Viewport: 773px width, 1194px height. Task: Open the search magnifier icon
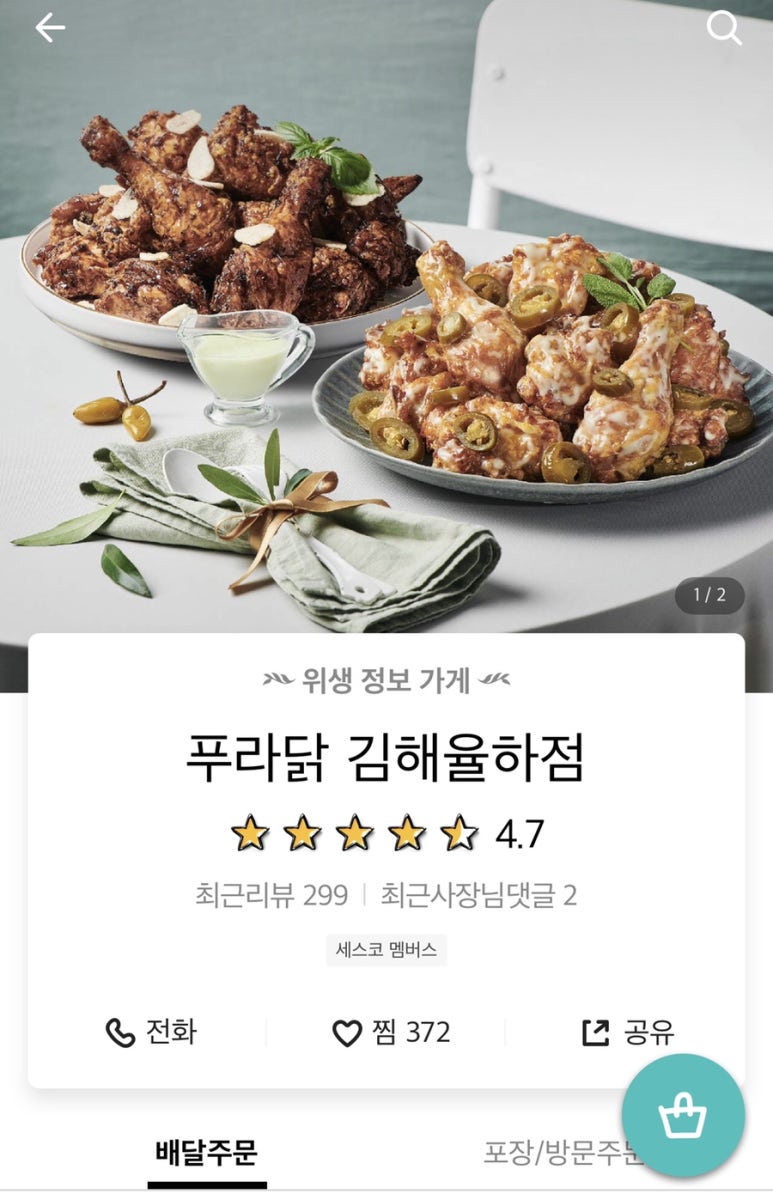(724, 28)
